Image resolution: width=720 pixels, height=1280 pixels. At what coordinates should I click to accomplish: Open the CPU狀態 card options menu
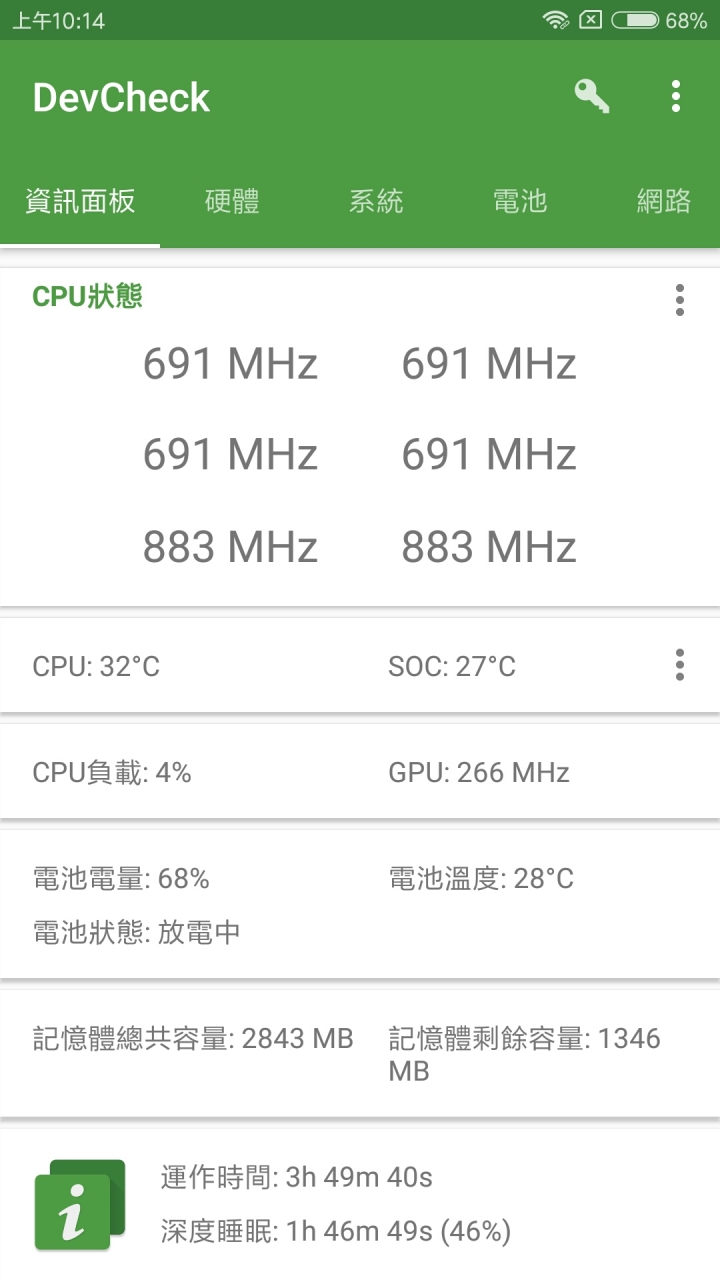pyautogui.click(x=680, y=300)
